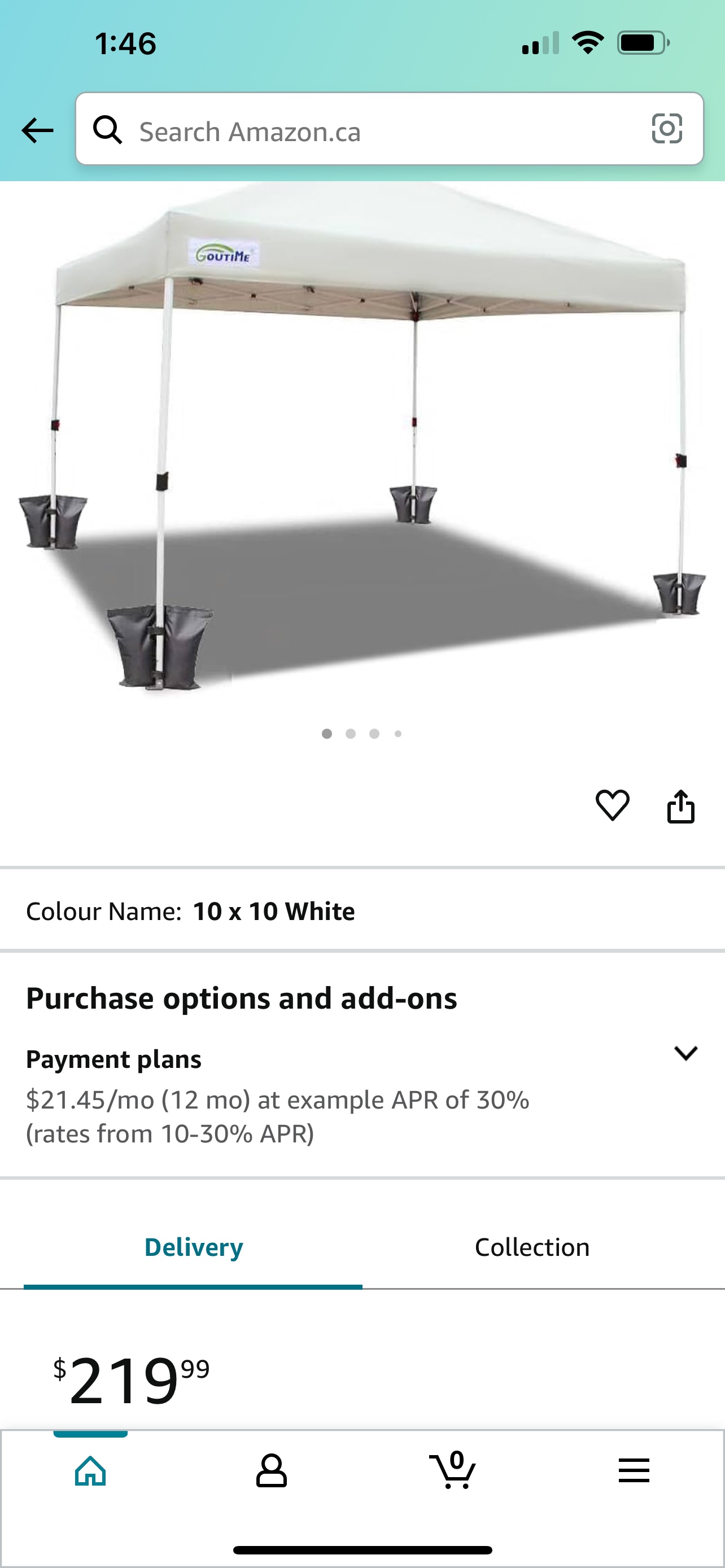The height and width of the screenshot is (1568, 725).
Task: Open the canopy product image
Action: 362,438
